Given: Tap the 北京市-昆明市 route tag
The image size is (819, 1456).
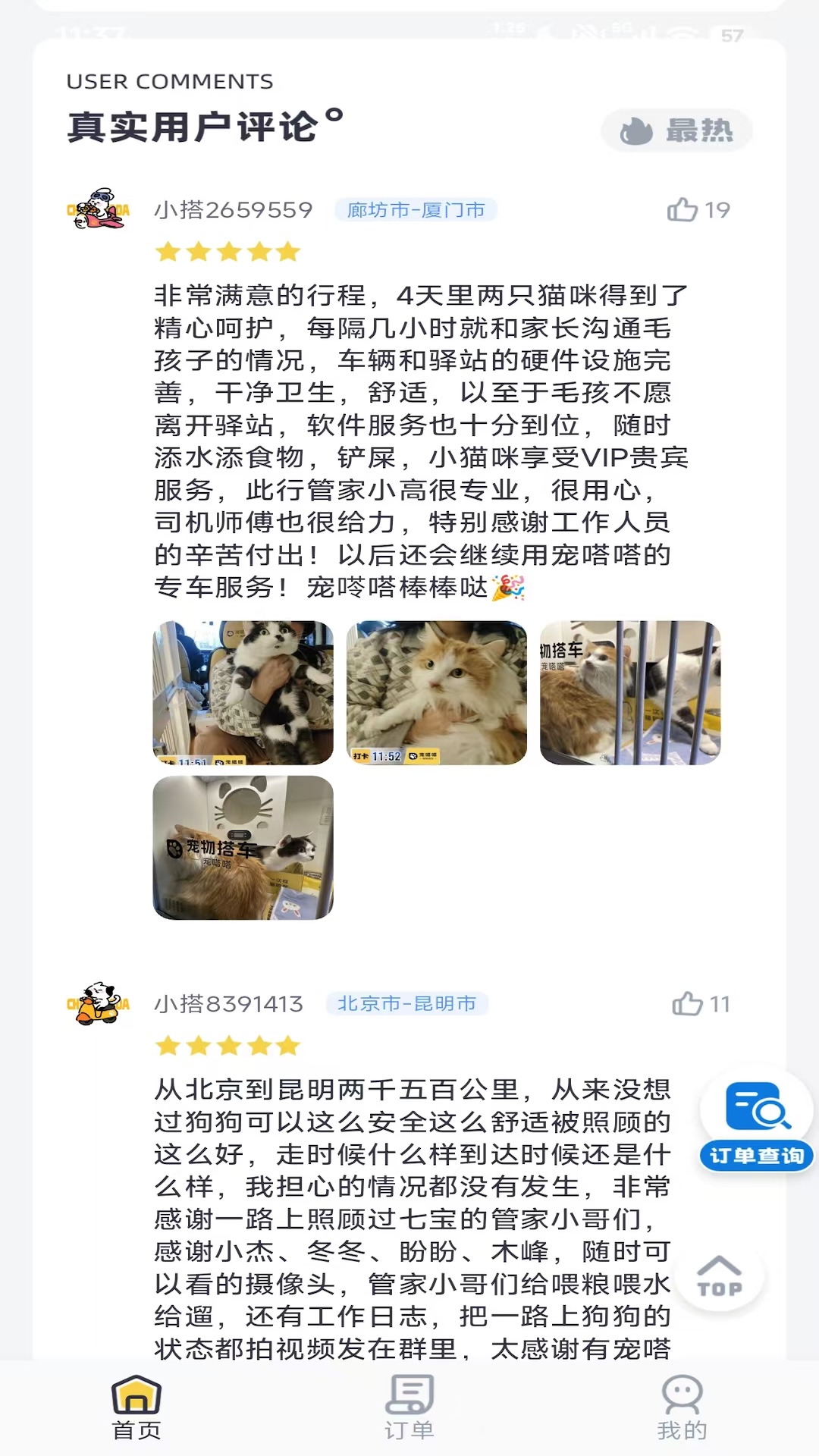Looking at the screenshot, I should coord(406,1003).
